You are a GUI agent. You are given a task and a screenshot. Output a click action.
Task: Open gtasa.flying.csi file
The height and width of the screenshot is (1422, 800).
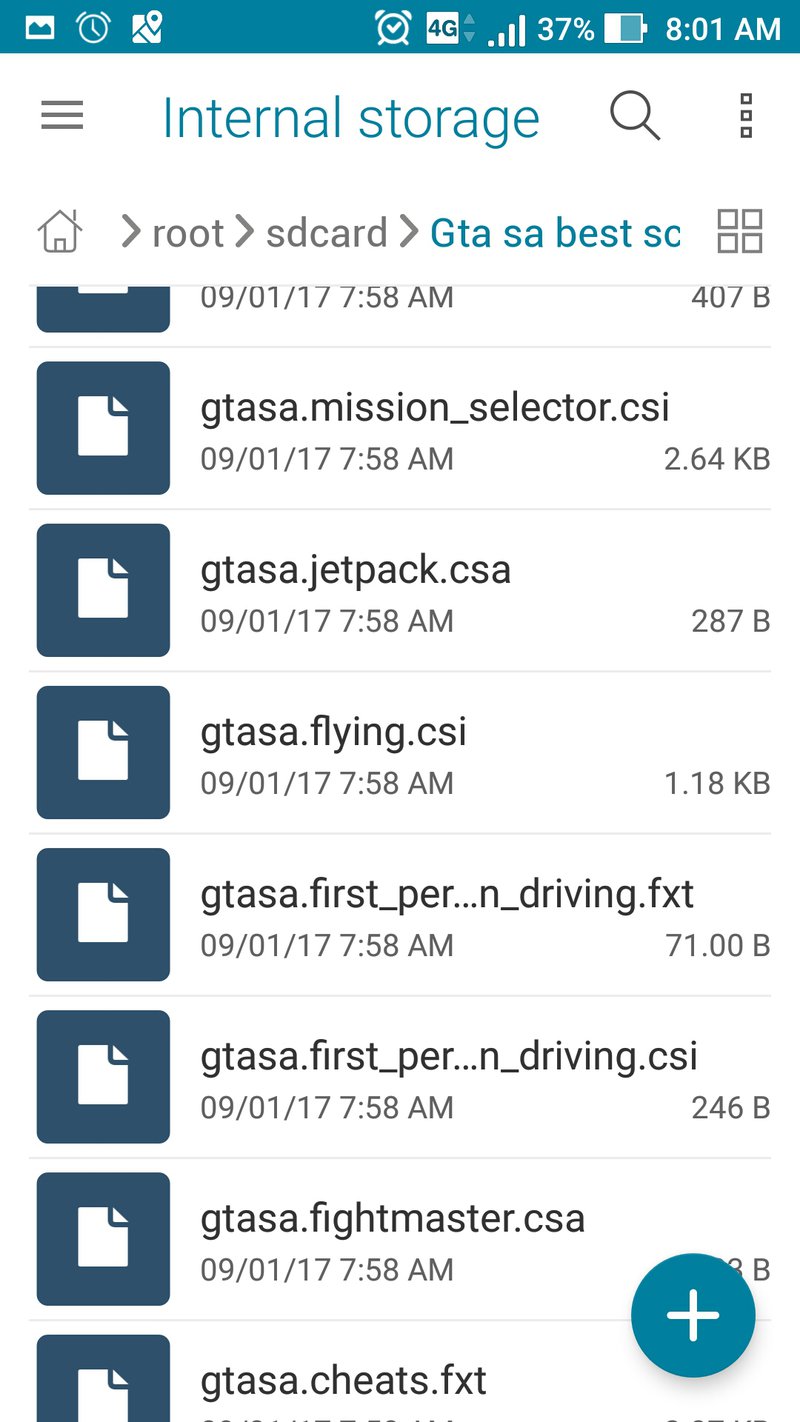[400, 753]
